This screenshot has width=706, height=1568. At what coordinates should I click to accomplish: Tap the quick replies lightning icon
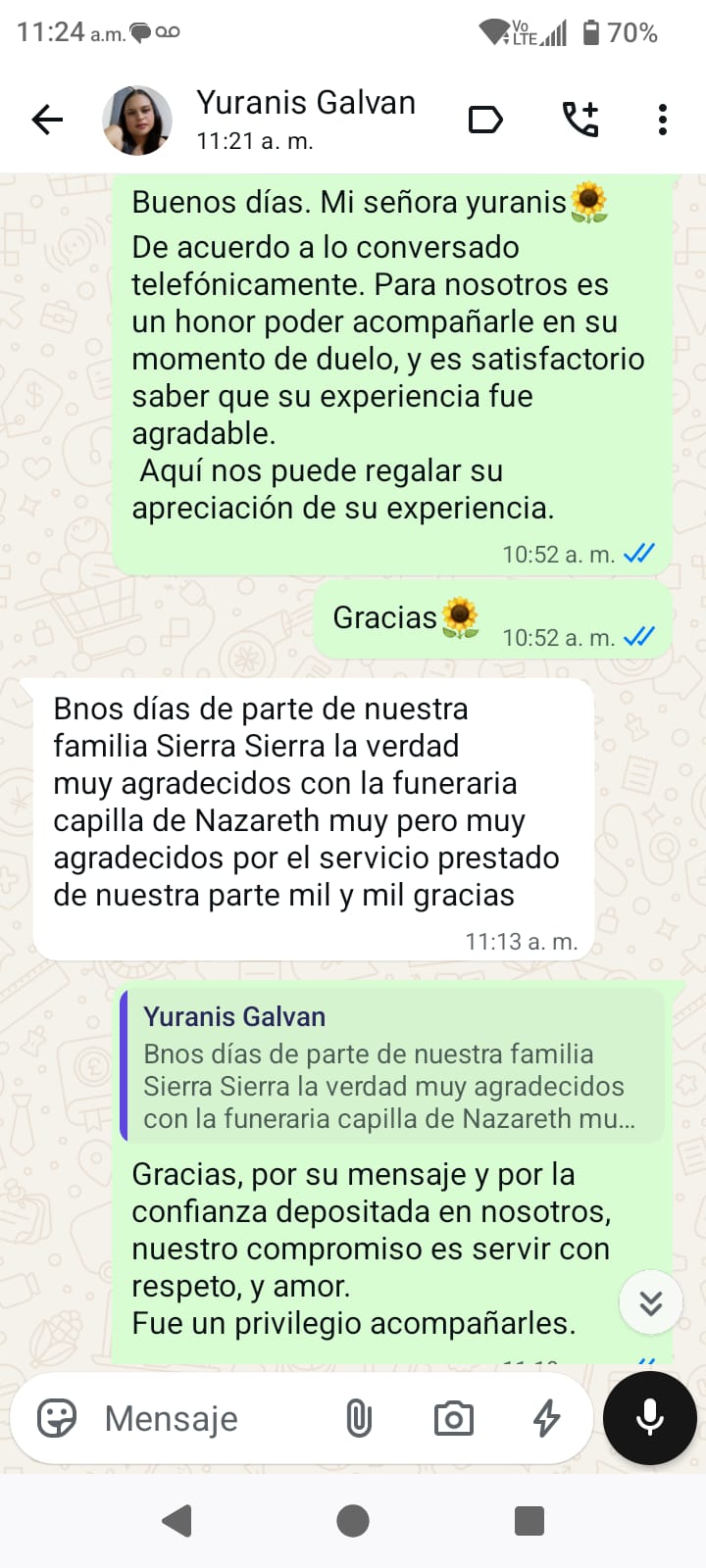[x=546, y=1417]
